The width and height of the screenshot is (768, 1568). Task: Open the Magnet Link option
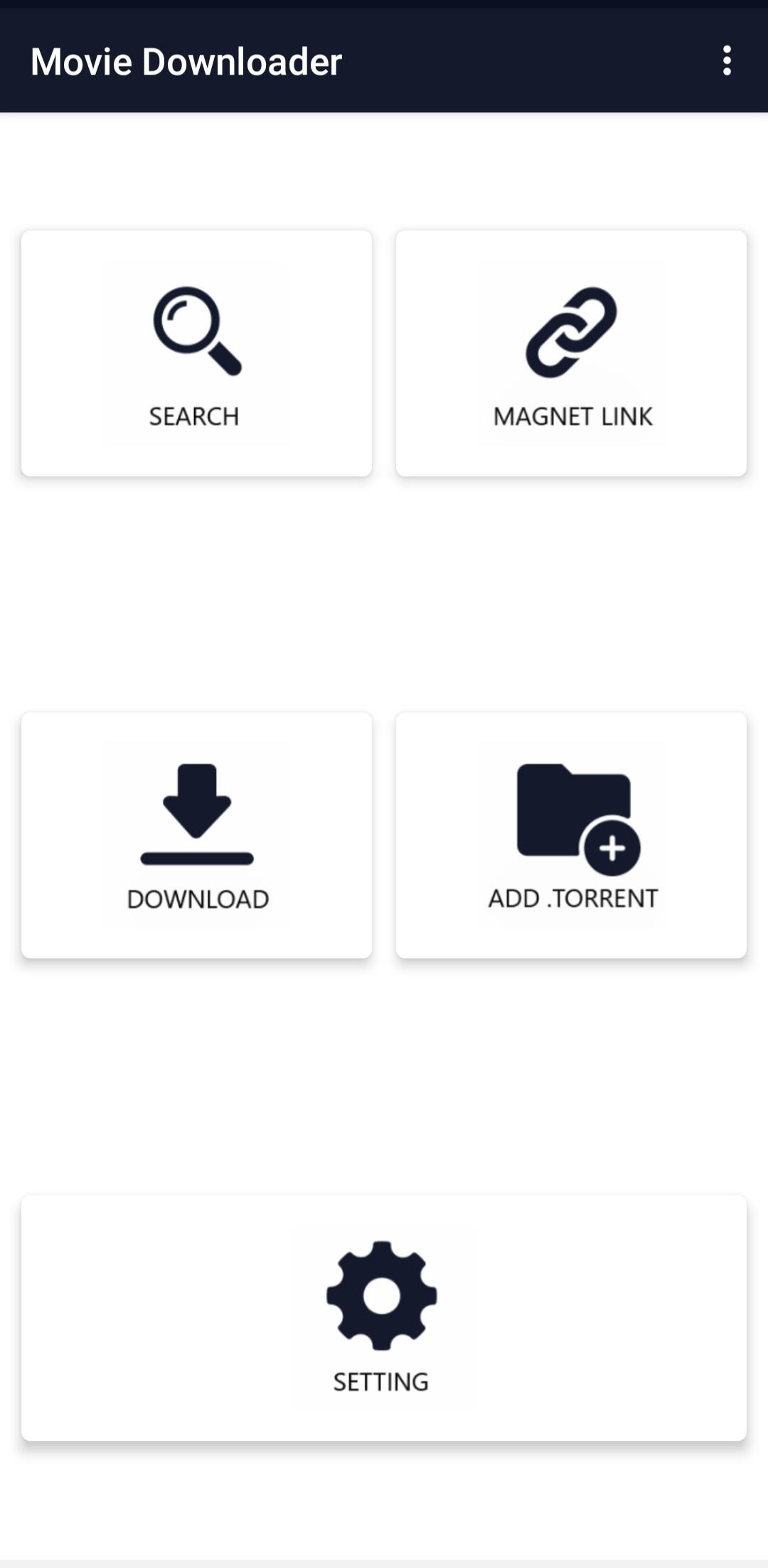571,353
